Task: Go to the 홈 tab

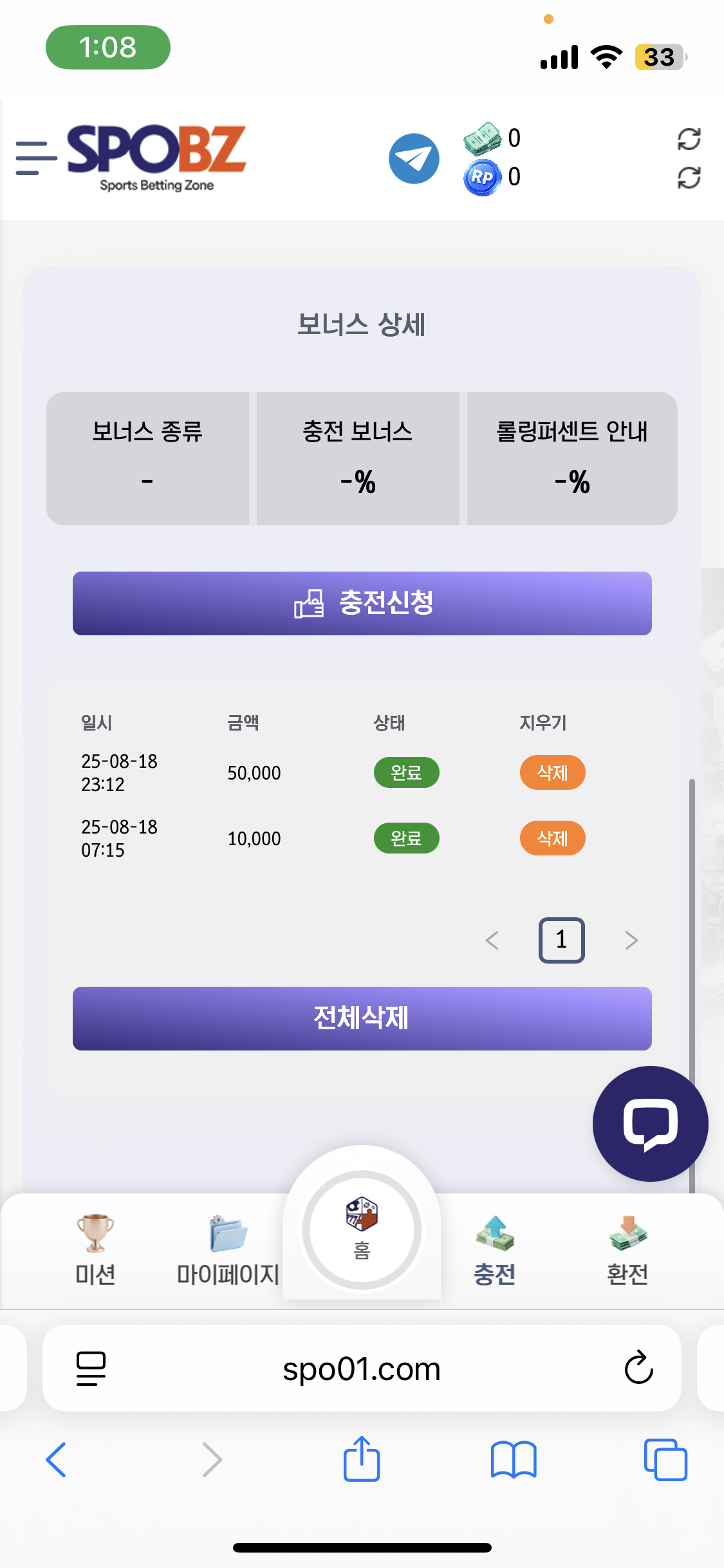Action: click(x=362, y=1229)
